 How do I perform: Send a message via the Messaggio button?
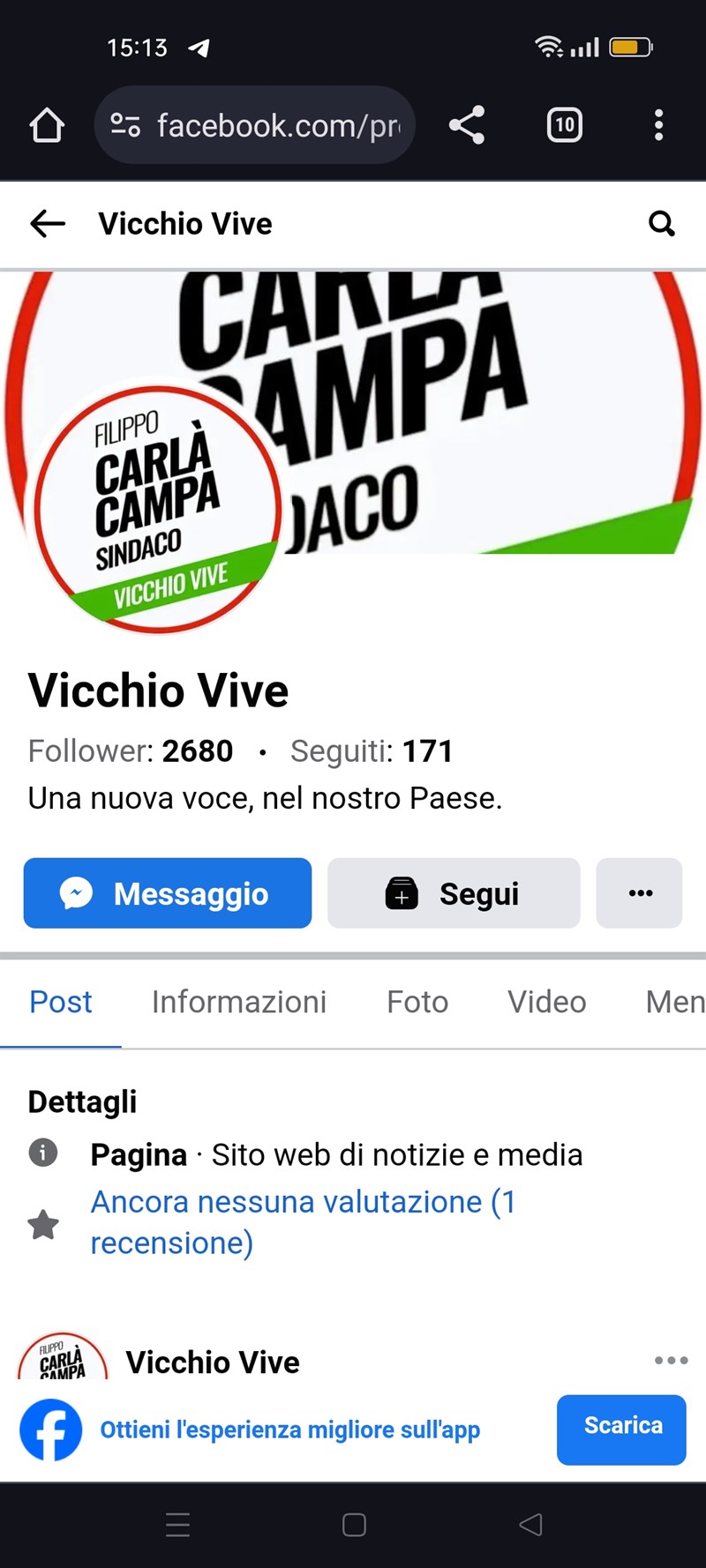click(168, 893)
